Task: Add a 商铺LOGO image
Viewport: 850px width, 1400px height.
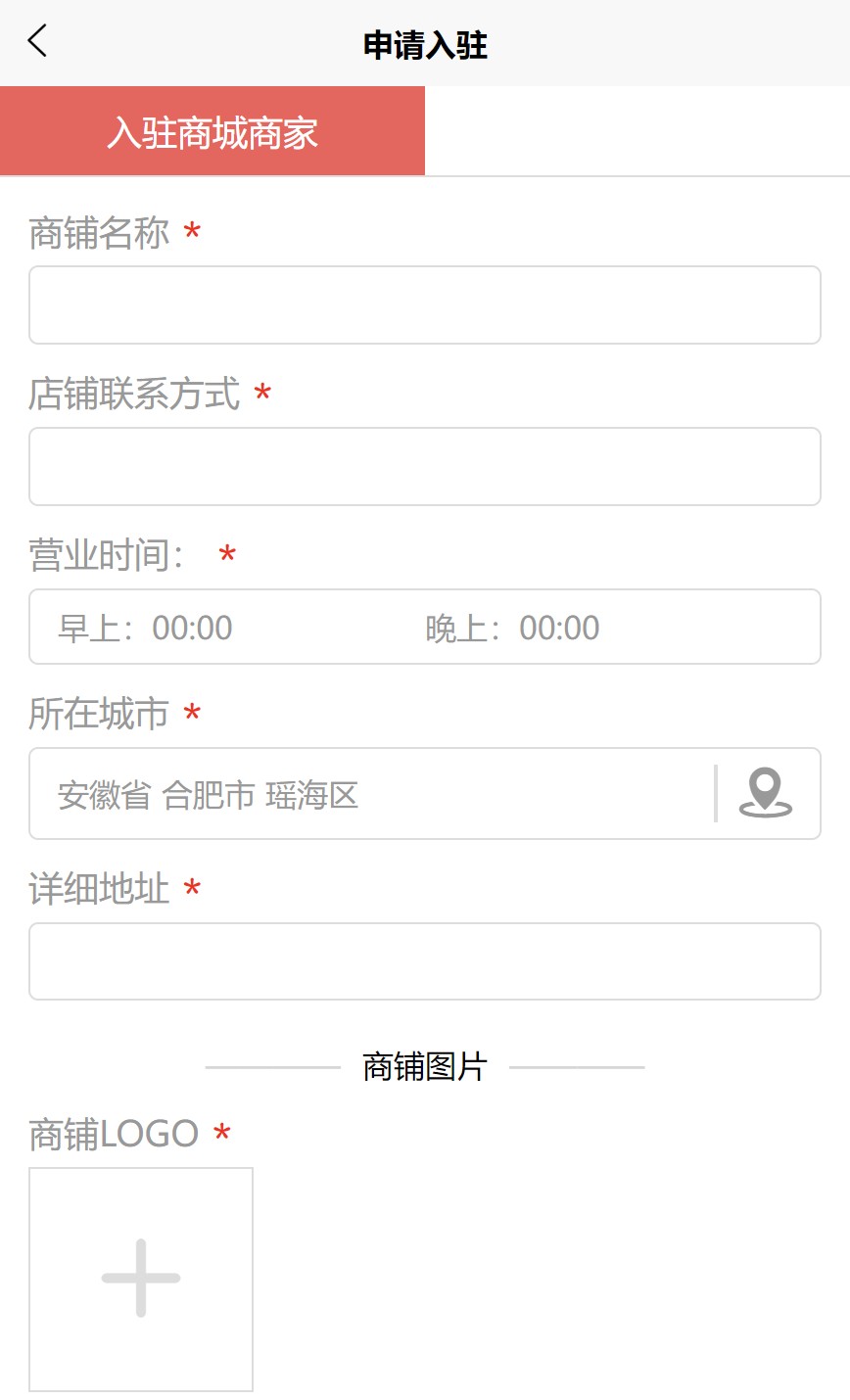Action: point(141,1279)
